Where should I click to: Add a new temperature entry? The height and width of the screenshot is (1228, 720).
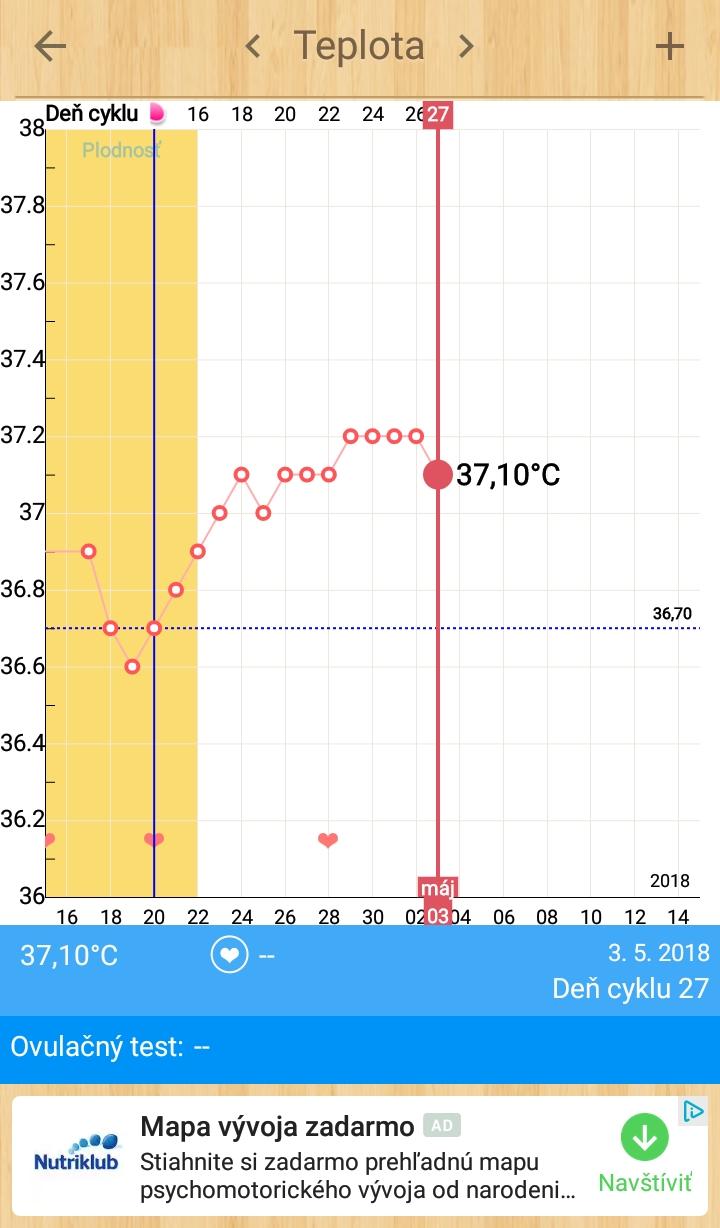(669, 46)
